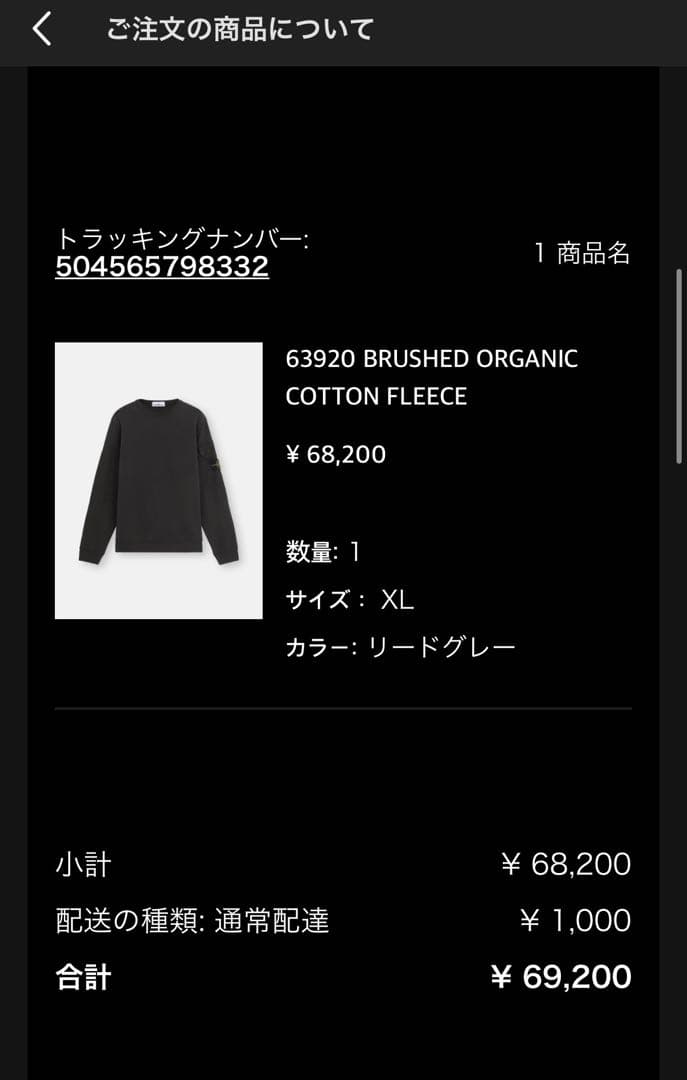Open tracking number 504565798332 link
Screen dimensions: 687x1080
tap(162, 267)
